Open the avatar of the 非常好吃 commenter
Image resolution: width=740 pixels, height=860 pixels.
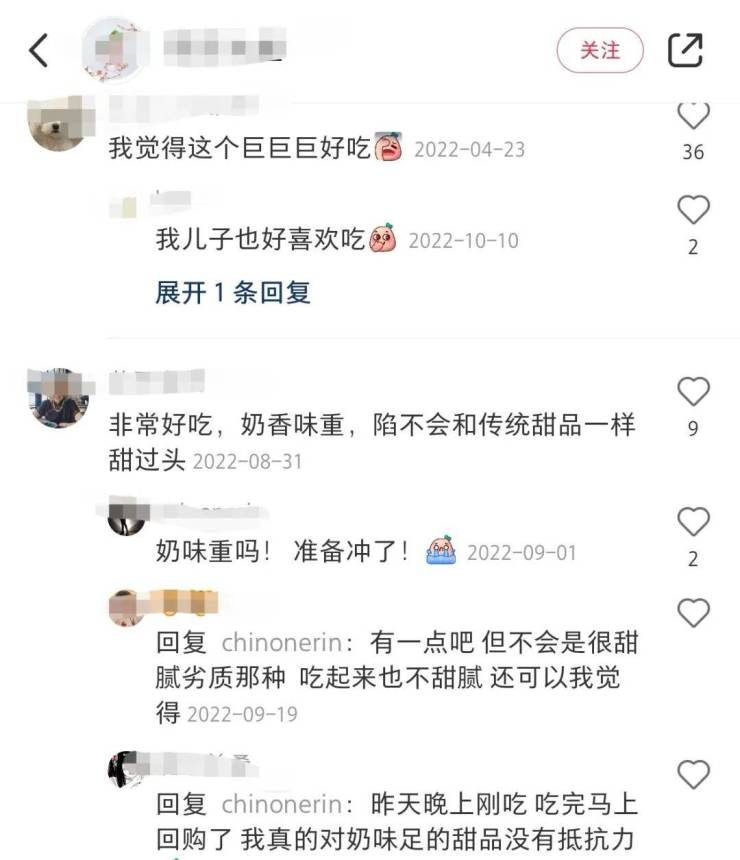tap(58, 398)
